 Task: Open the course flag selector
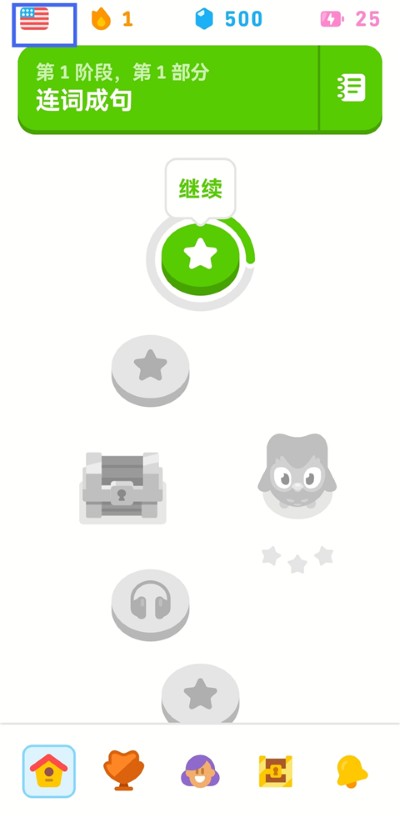tap(34, 19)
